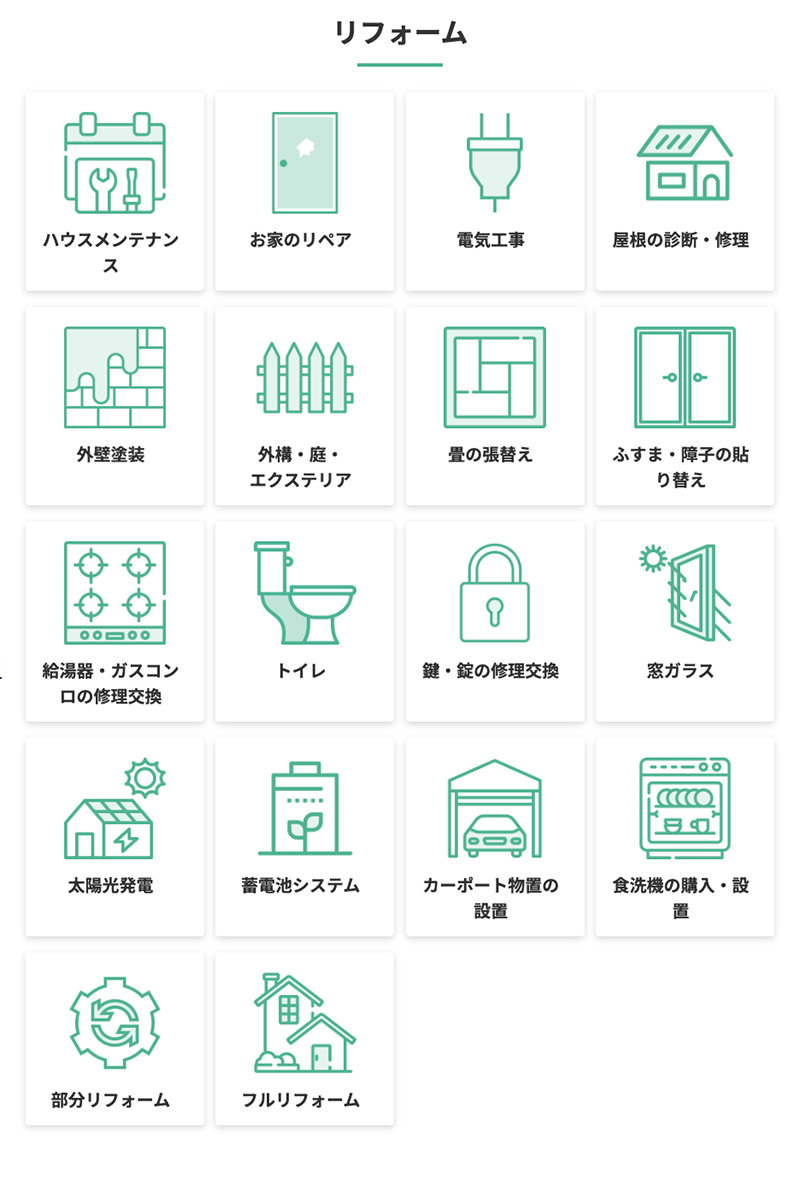Open 太陽光発電 category

coord(115,836)
